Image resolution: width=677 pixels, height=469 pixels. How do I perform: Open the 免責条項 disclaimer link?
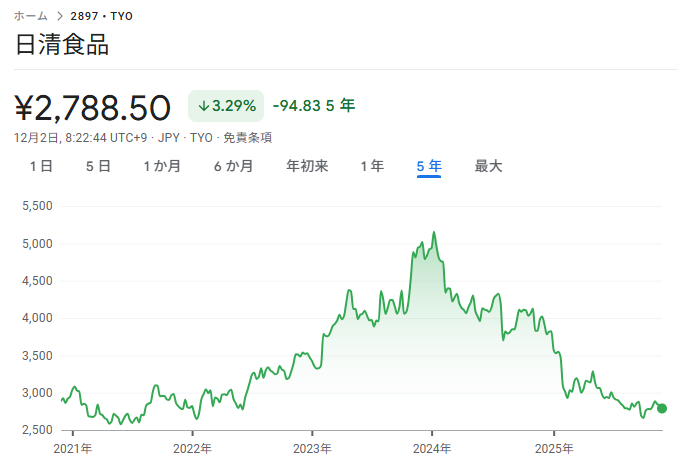point(247,137)
